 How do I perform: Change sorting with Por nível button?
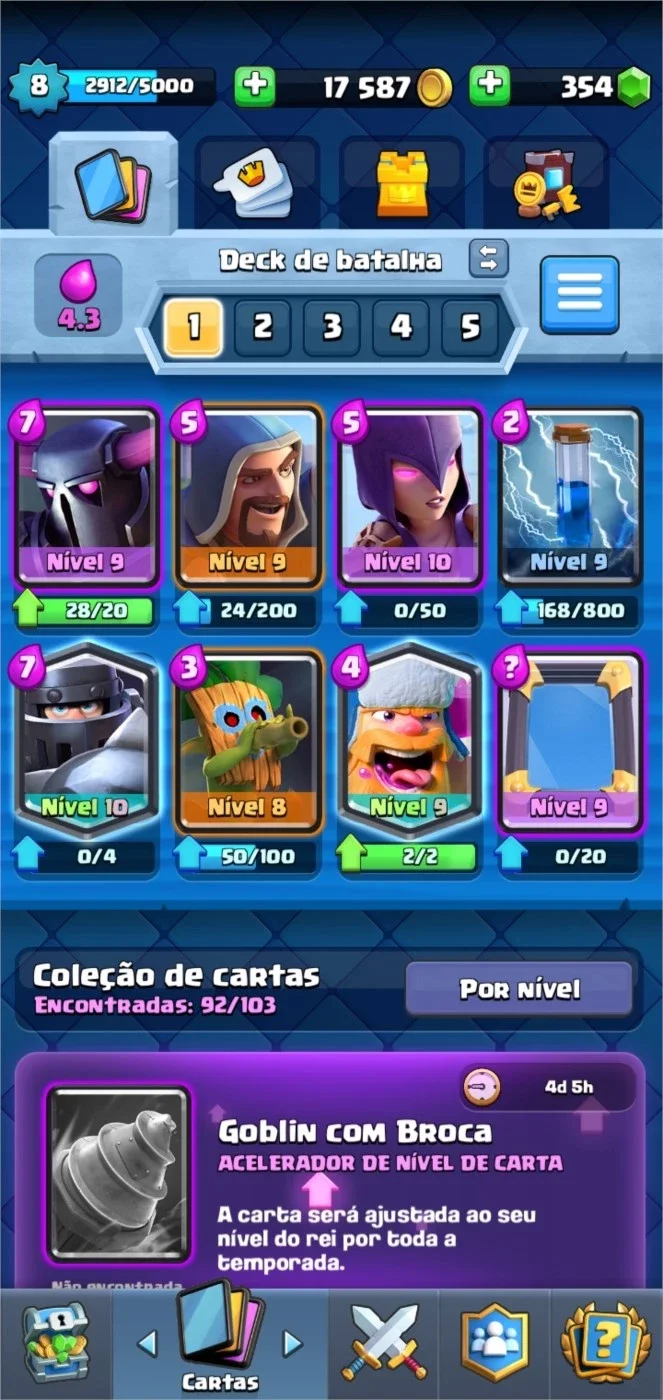[x=519, y=989]
